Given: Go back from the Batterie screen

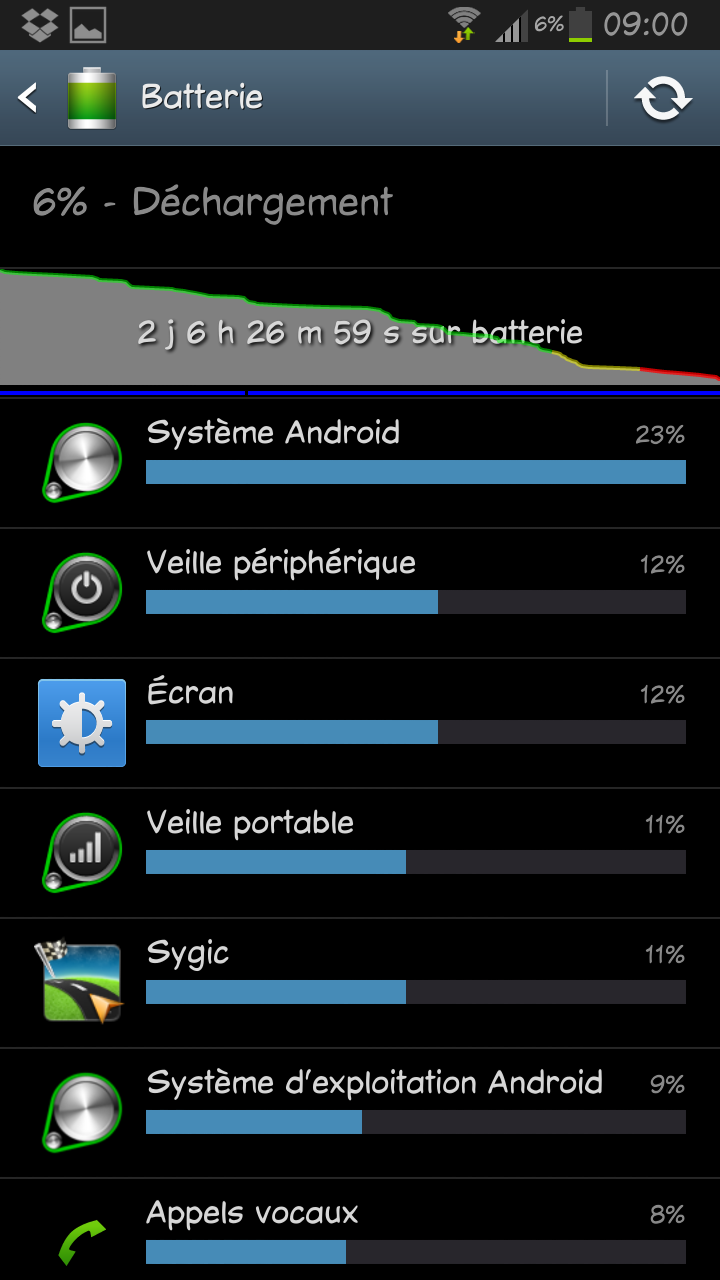Looking at the screenshot, I should point(30,98).
